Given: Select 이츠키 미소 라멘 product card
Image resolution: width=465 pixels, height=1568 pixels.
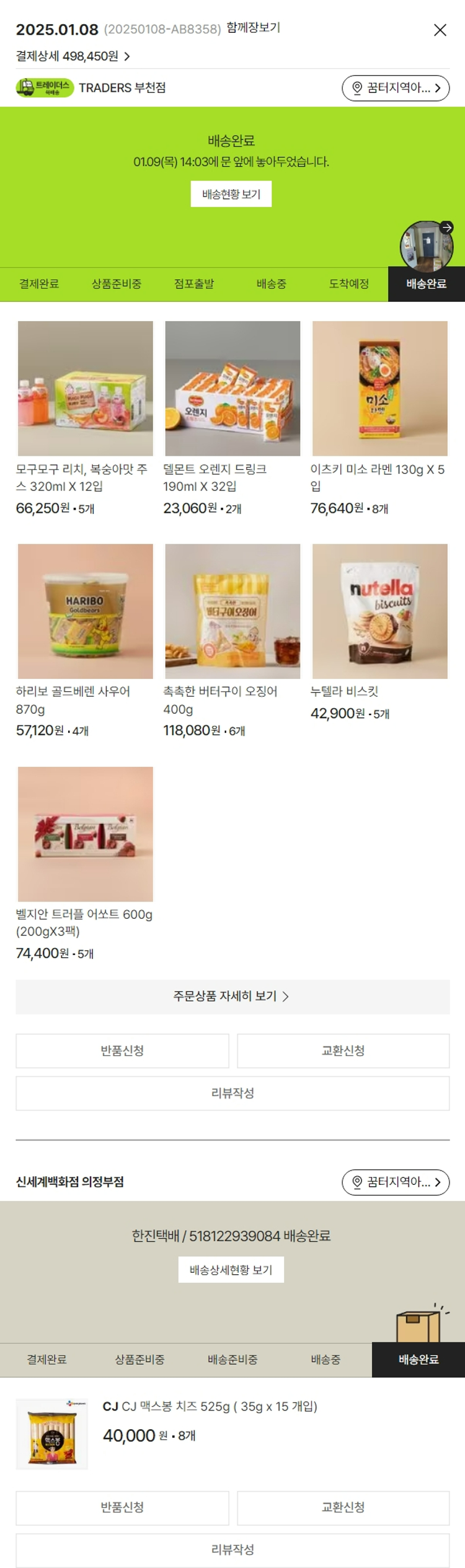Looking at the screenshot, I should pyautogui.click(x=379, y=389).
